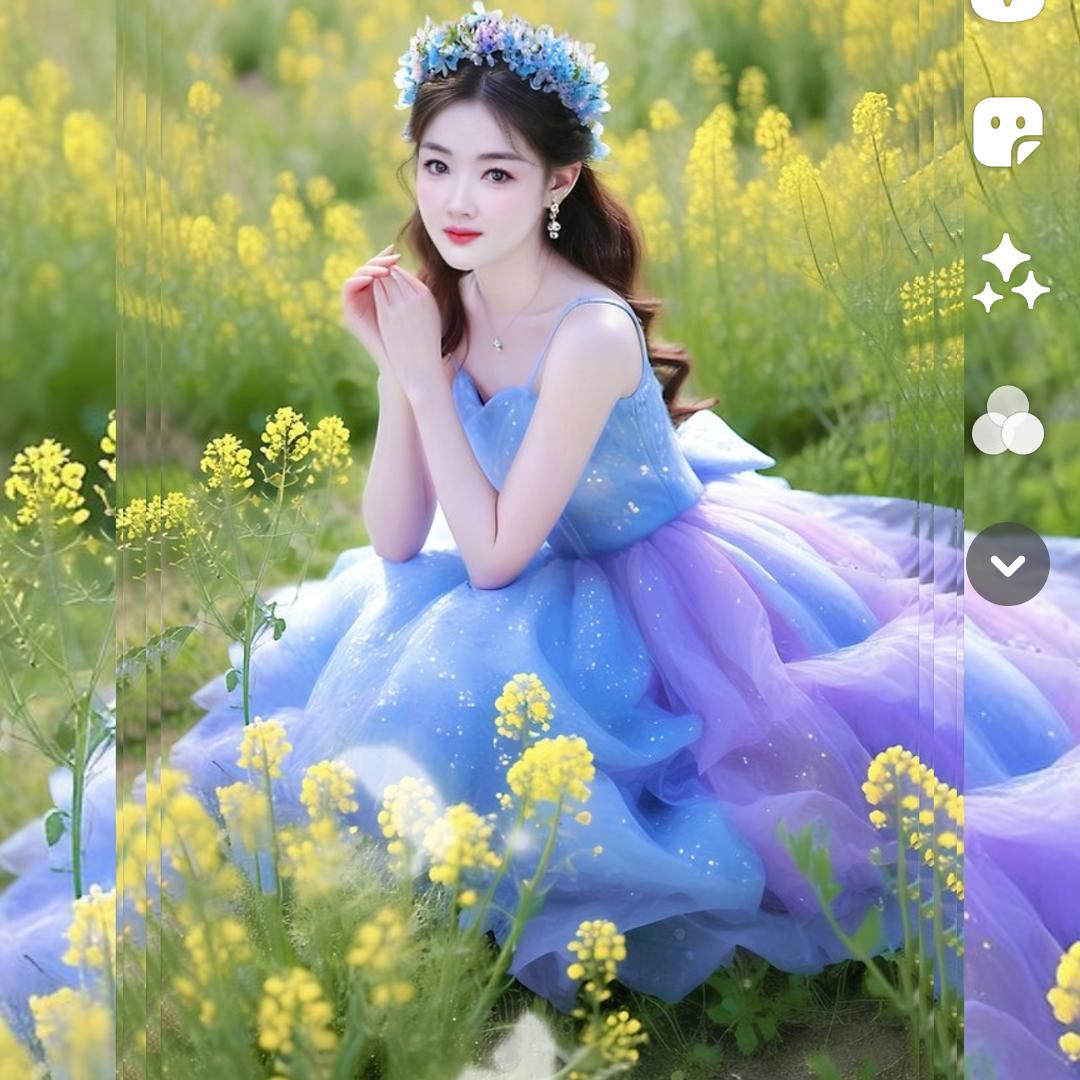
Task: Open the color filters tool
Action: pos(1007,421)
